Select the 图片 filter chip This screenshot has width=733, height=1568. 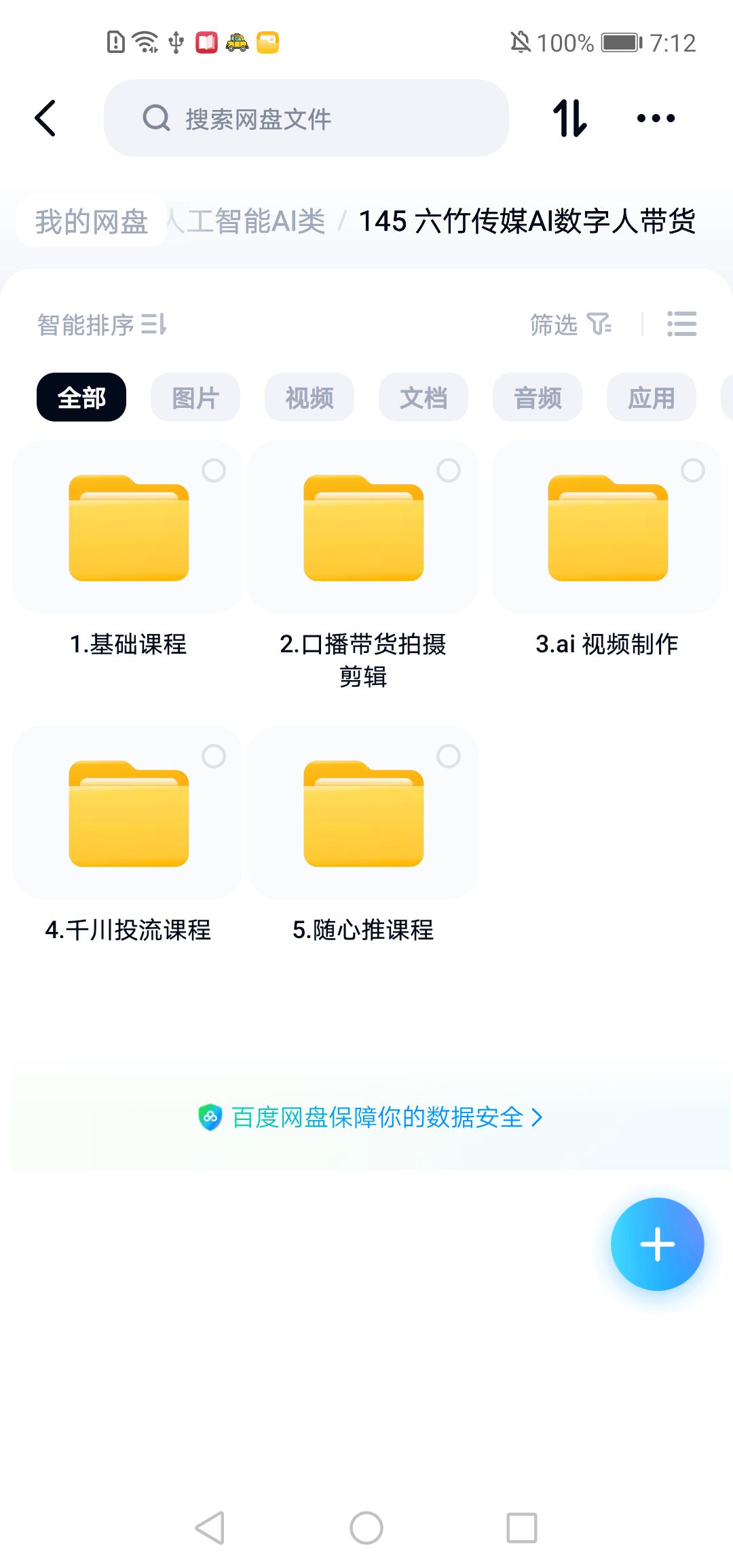click(x=195, y=398)
